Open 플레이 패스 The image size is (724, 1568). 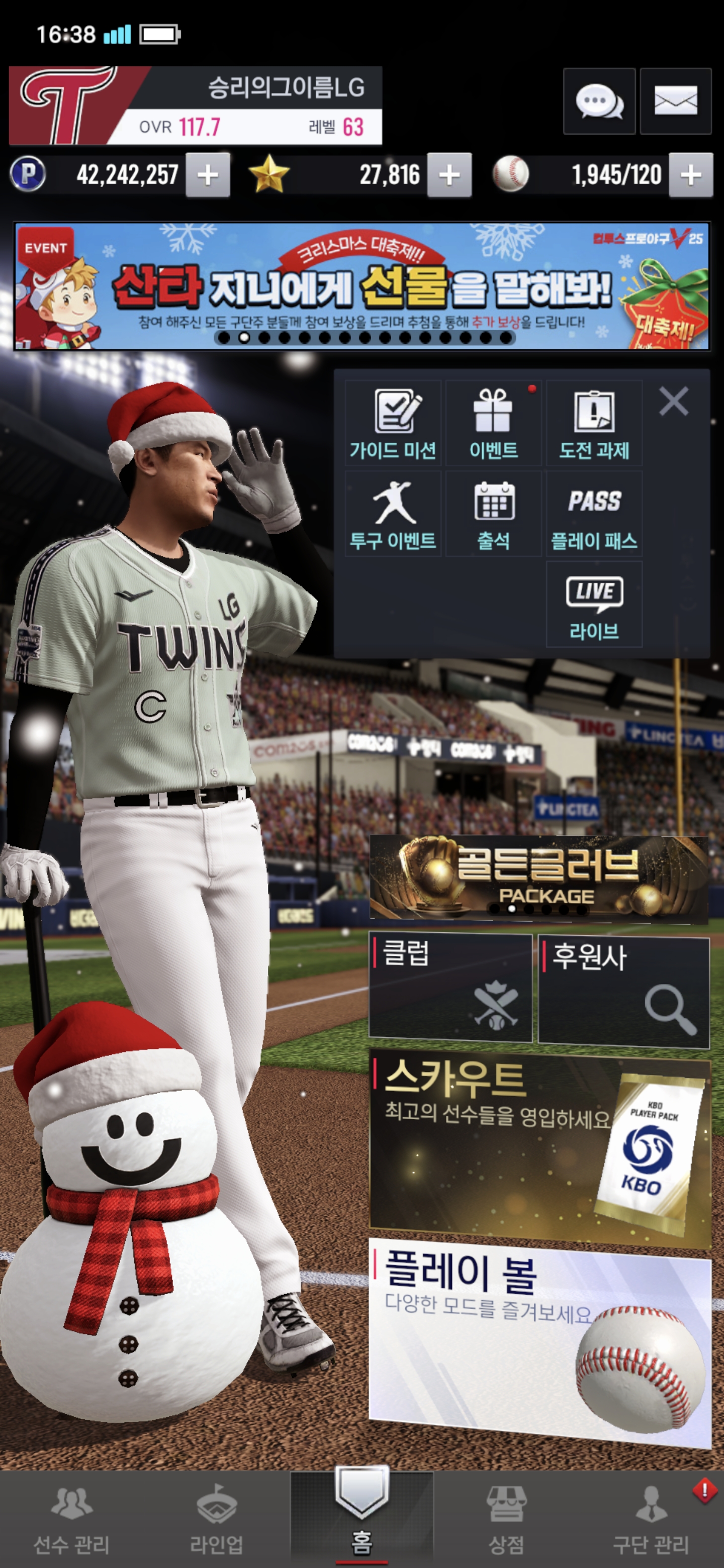click(594, 514)
